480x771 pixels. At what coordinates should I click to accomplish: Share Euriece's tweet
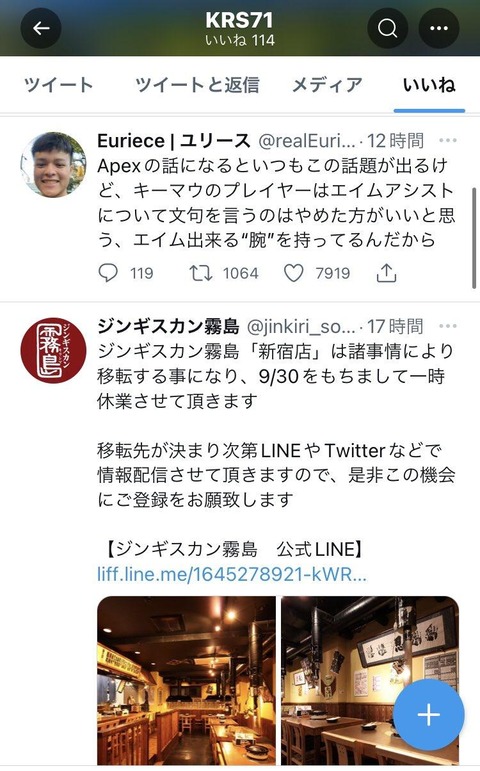point(387,273)
